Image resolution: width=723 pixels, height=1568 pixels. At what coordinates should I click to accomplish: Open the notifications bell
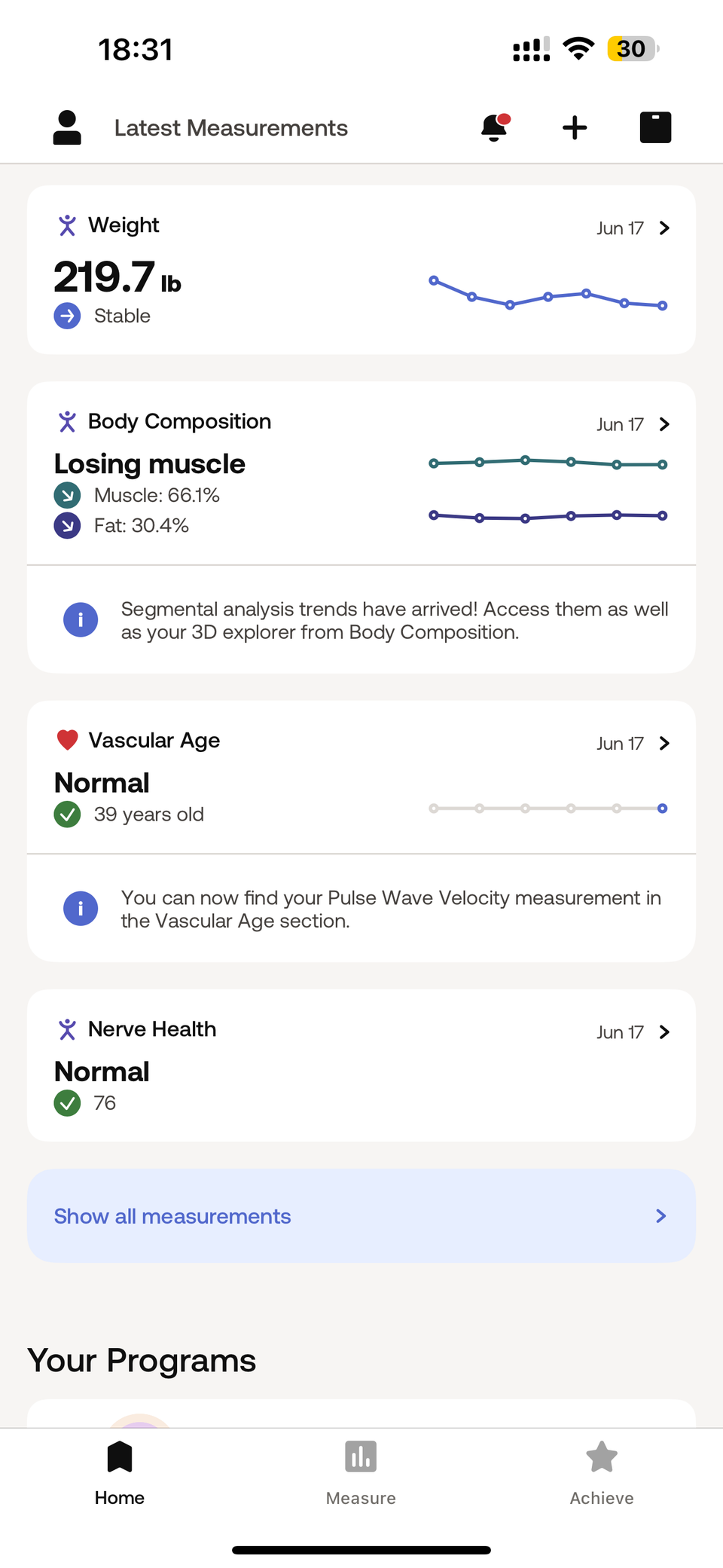[495, 127]
